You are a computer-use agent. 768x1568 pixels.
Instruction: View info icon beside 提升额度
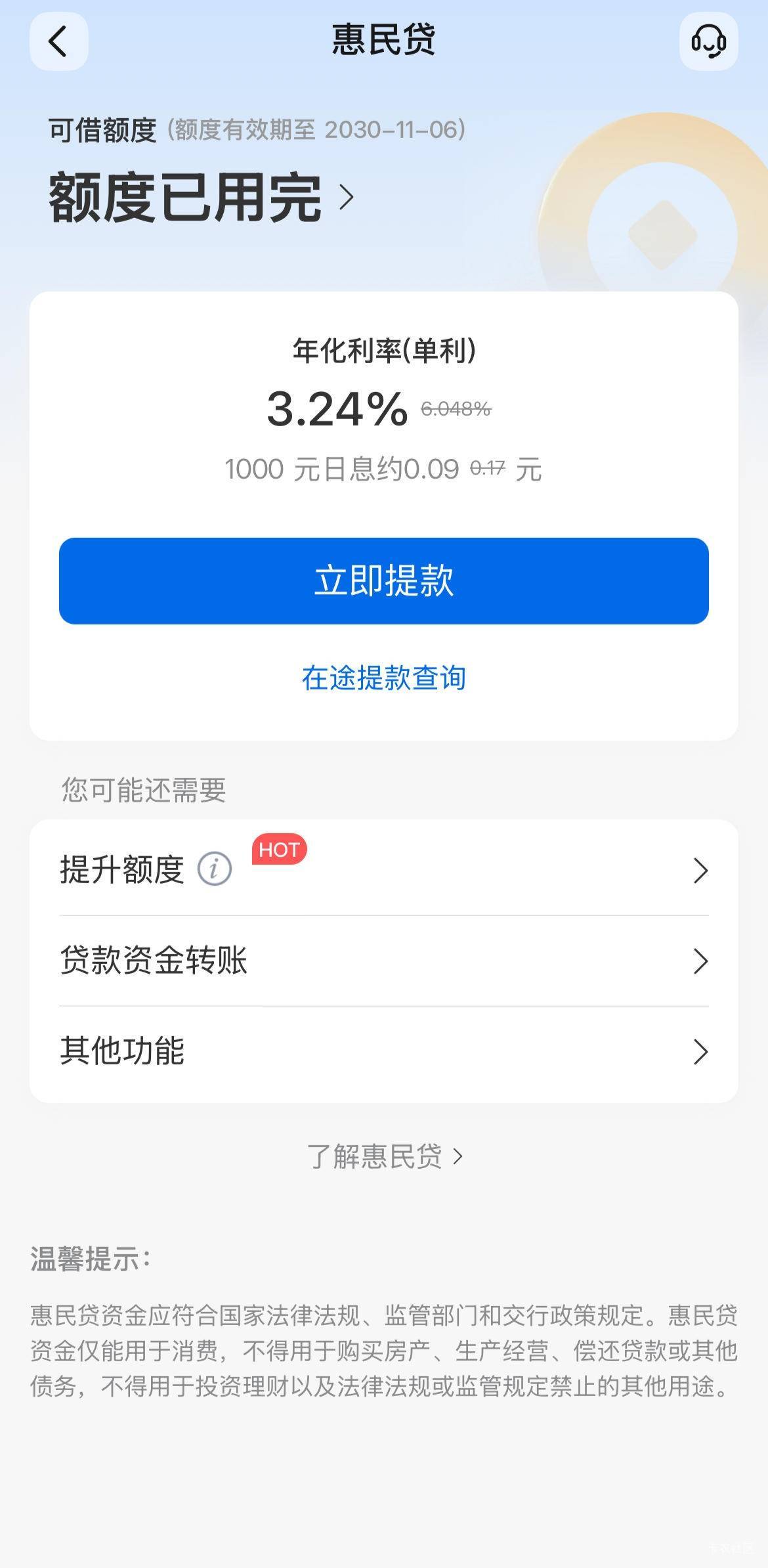[x=215, y=869]
